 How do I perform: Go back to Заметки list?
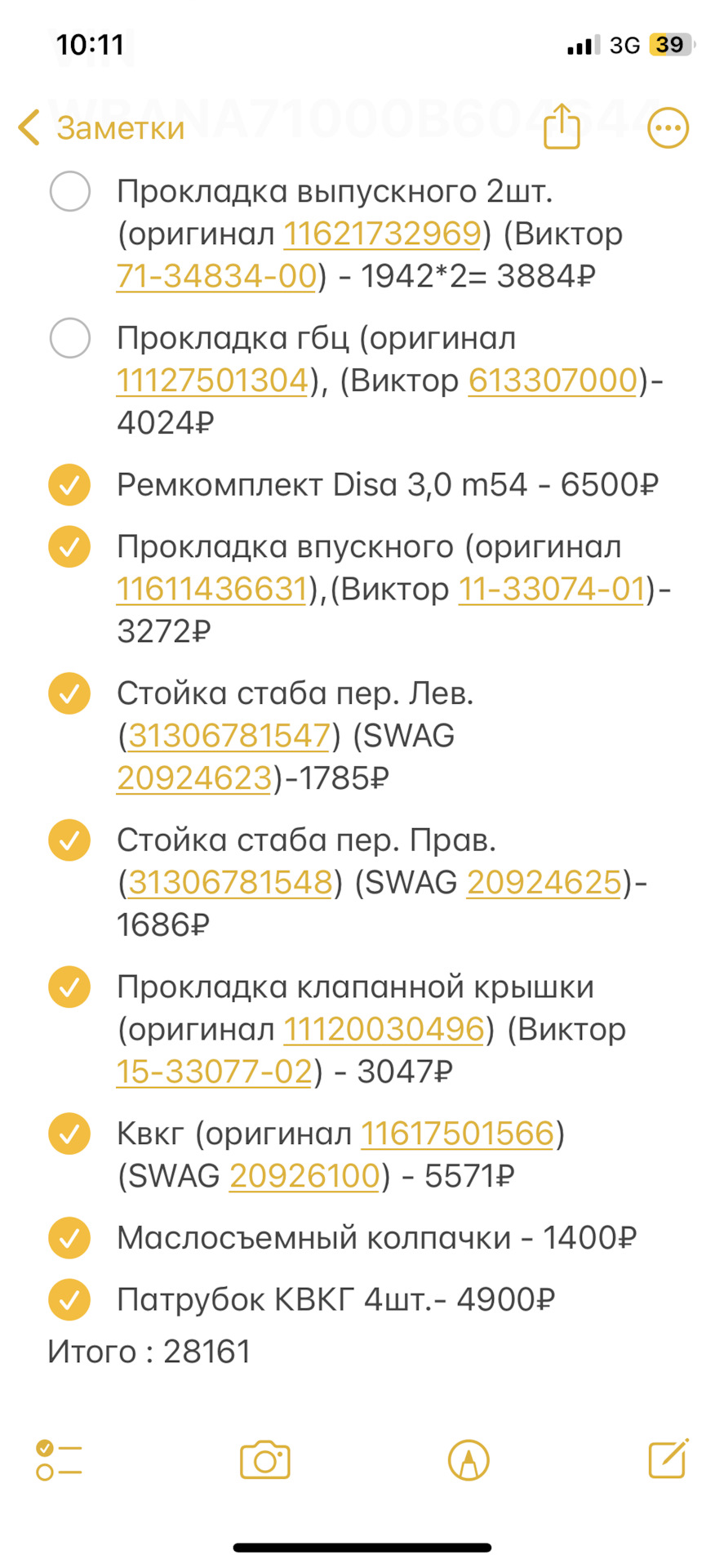click(101, 128)
